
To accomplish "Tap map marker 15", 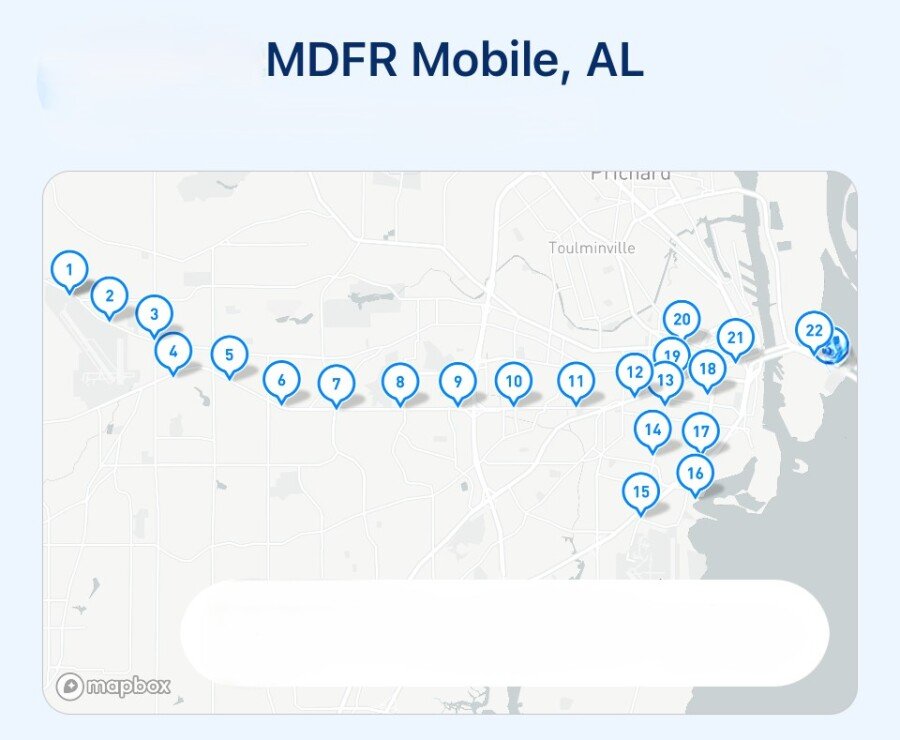I will [x=641, y=491].
